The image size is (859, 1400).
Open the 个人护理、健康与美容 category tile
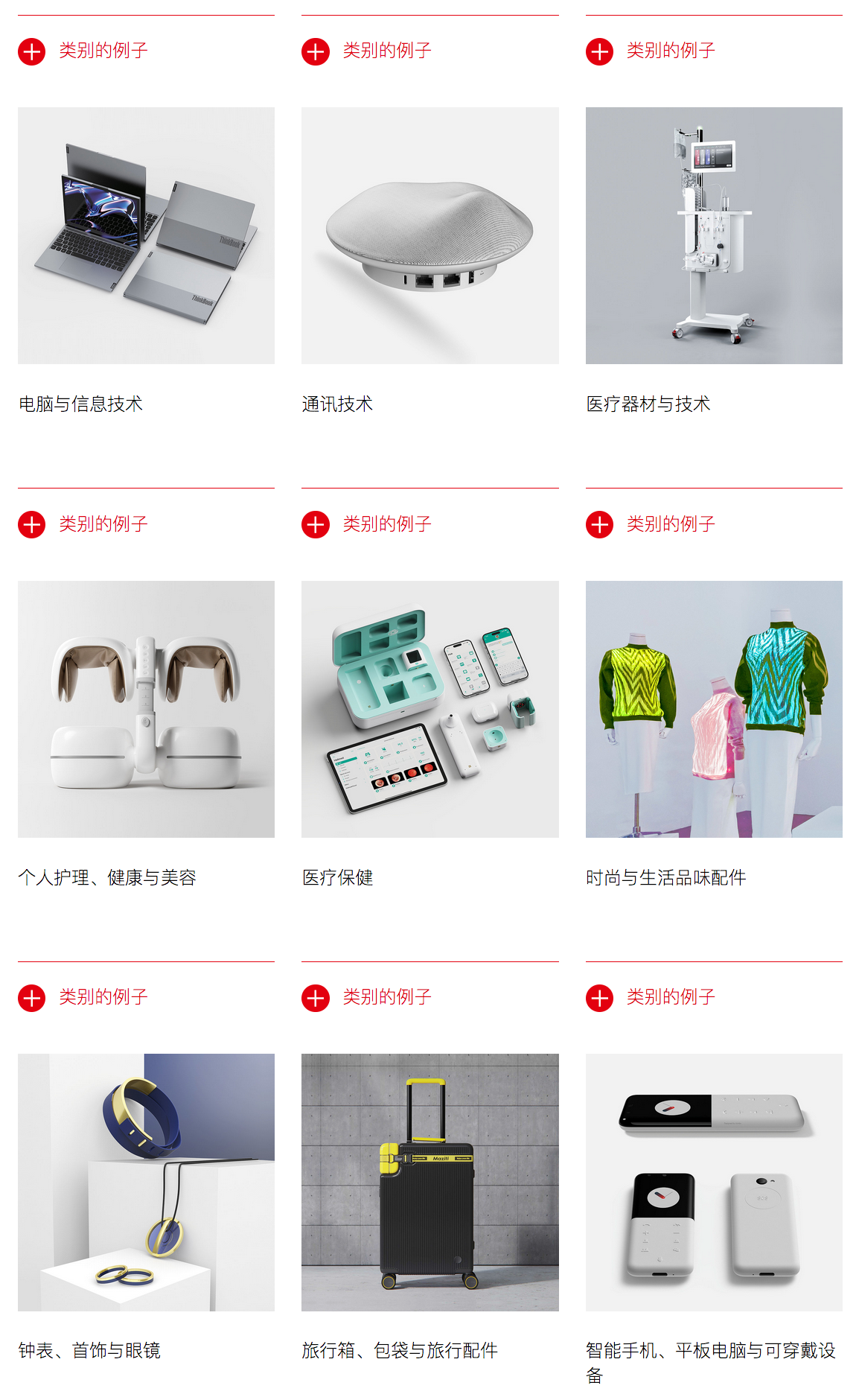146,709
